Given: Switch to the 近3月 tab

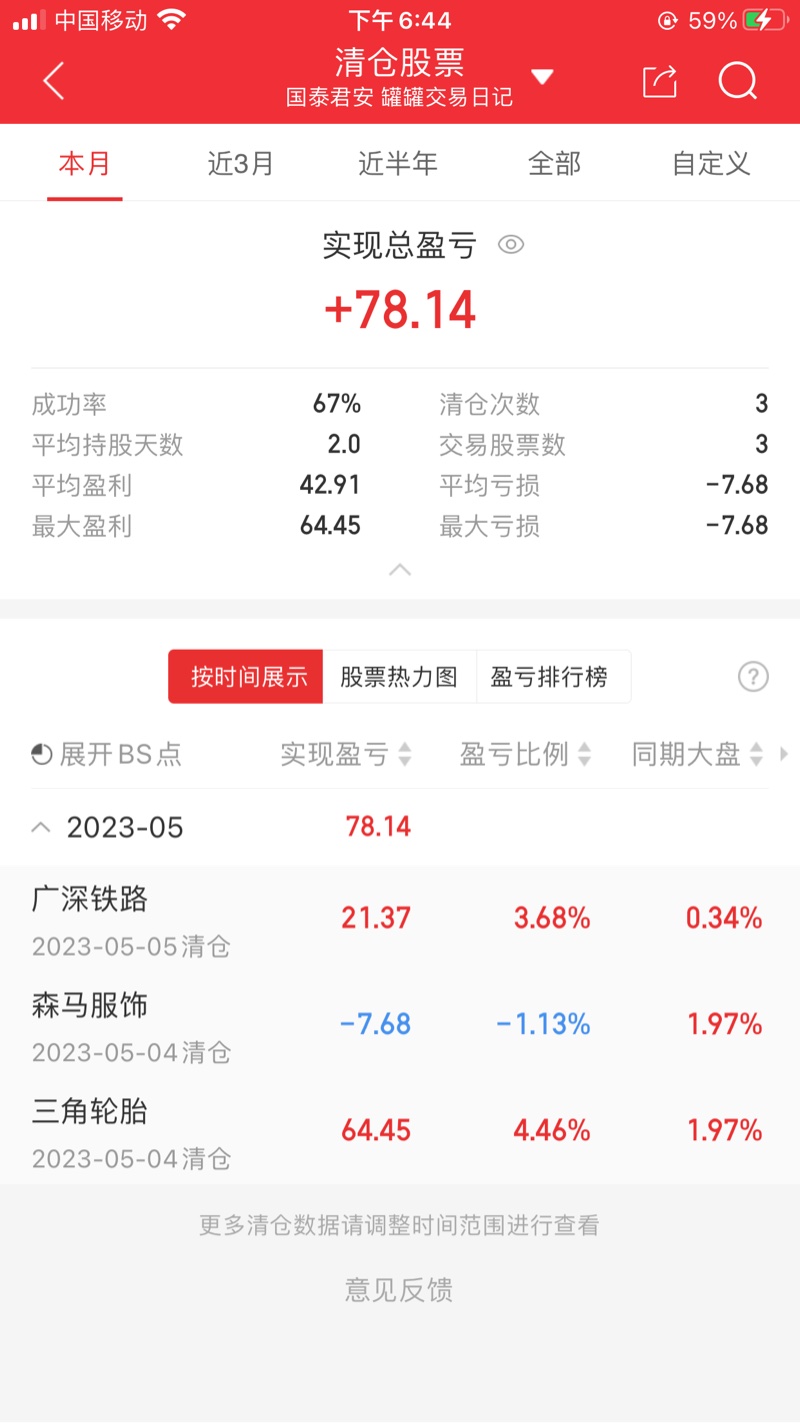Looking at the screenshot, I should click(240, 163).
